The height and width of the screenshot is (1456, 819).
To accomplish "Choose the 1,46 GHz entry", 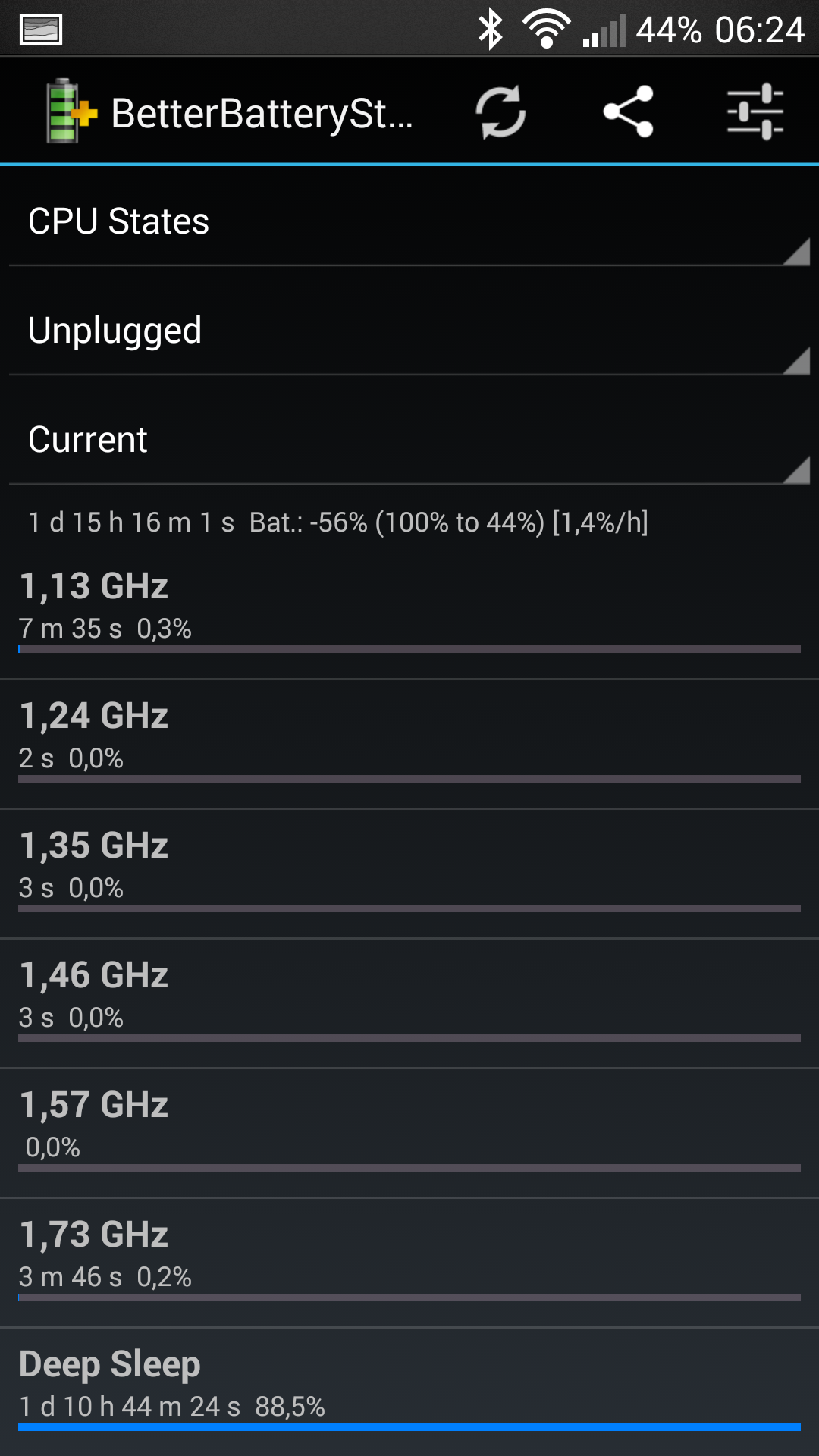I will click(x=409, y=1003).
